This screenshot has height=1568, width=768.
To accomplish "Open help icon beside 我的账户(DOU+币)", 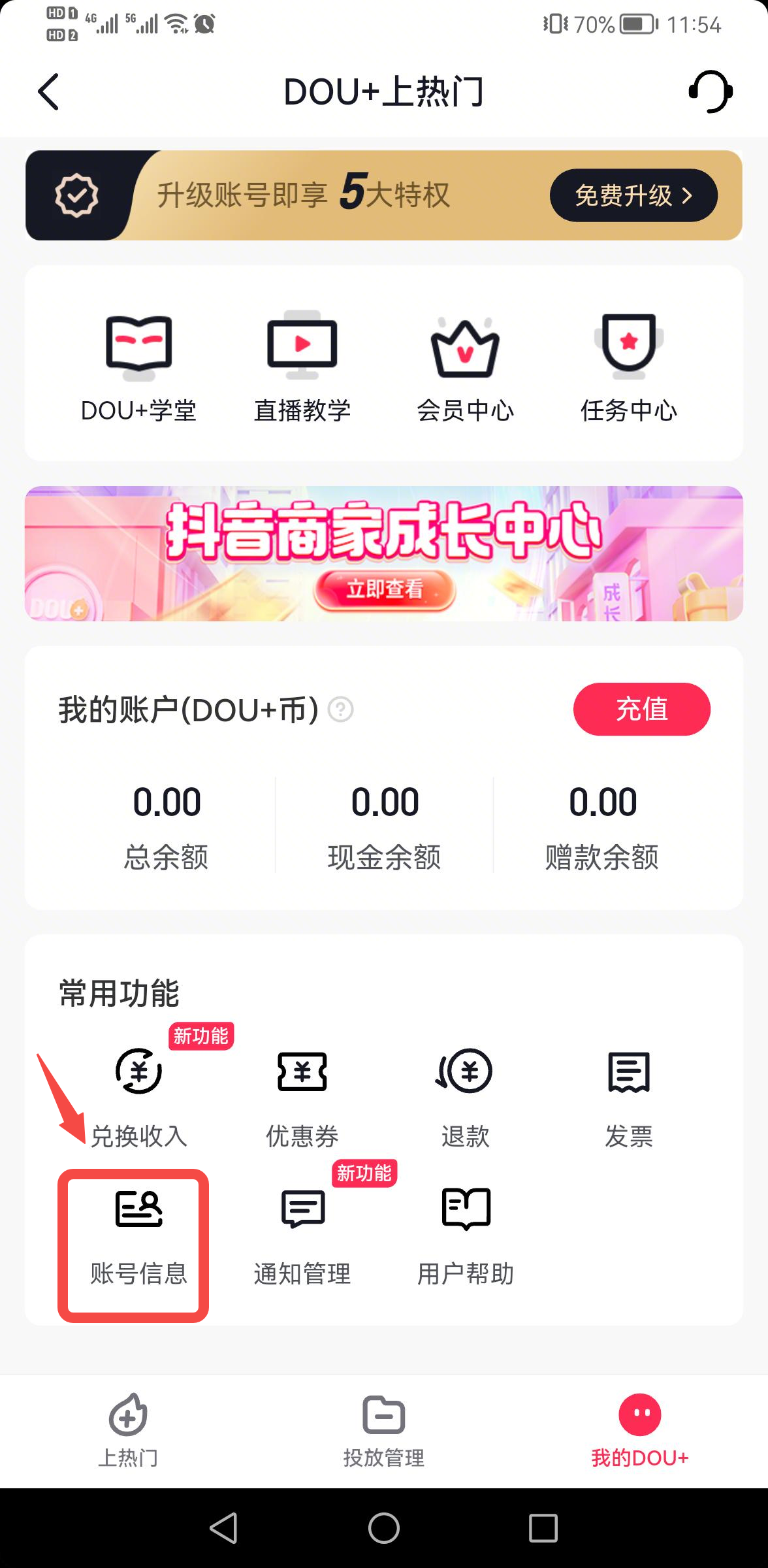I will point(340,710).
